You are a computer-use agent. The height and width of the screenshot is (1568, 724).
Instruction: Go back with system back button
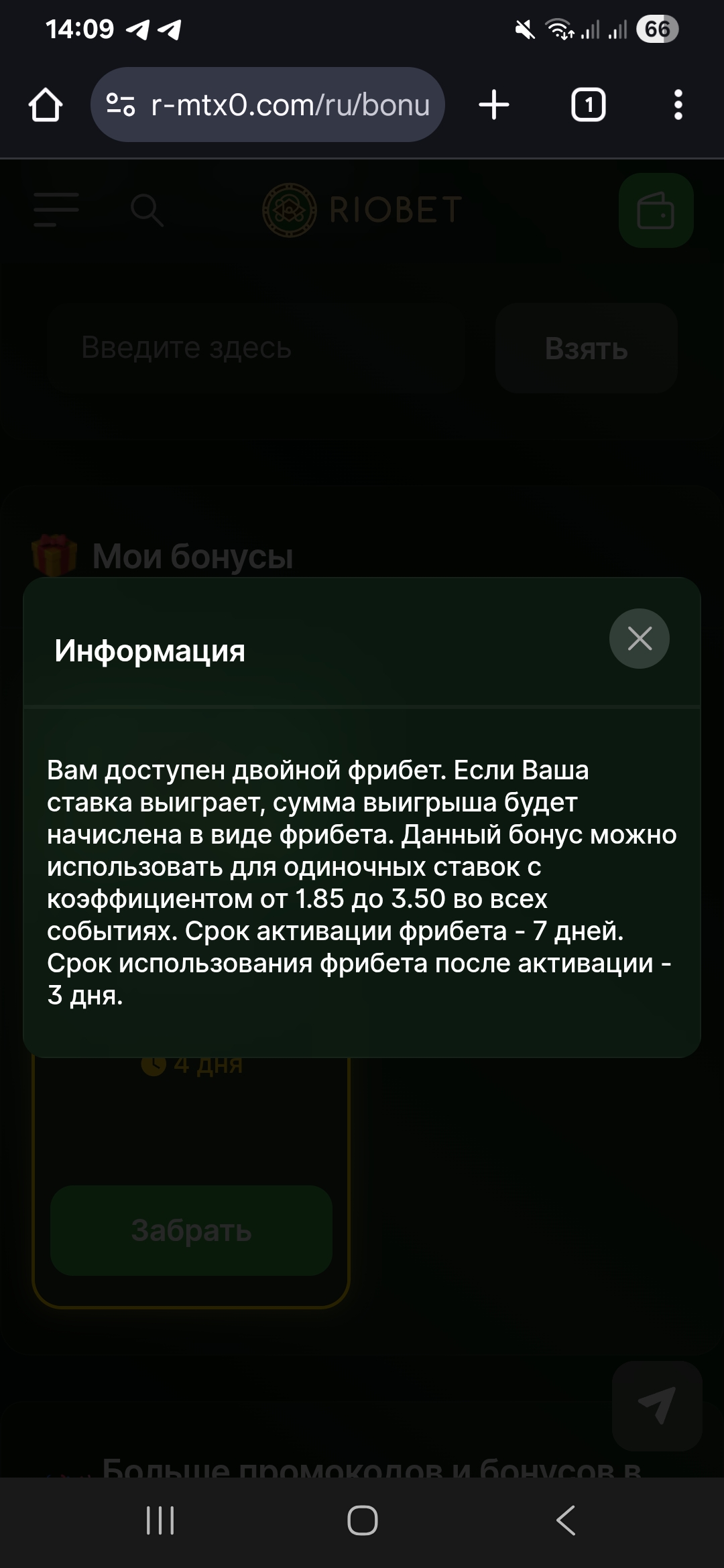565,1520
